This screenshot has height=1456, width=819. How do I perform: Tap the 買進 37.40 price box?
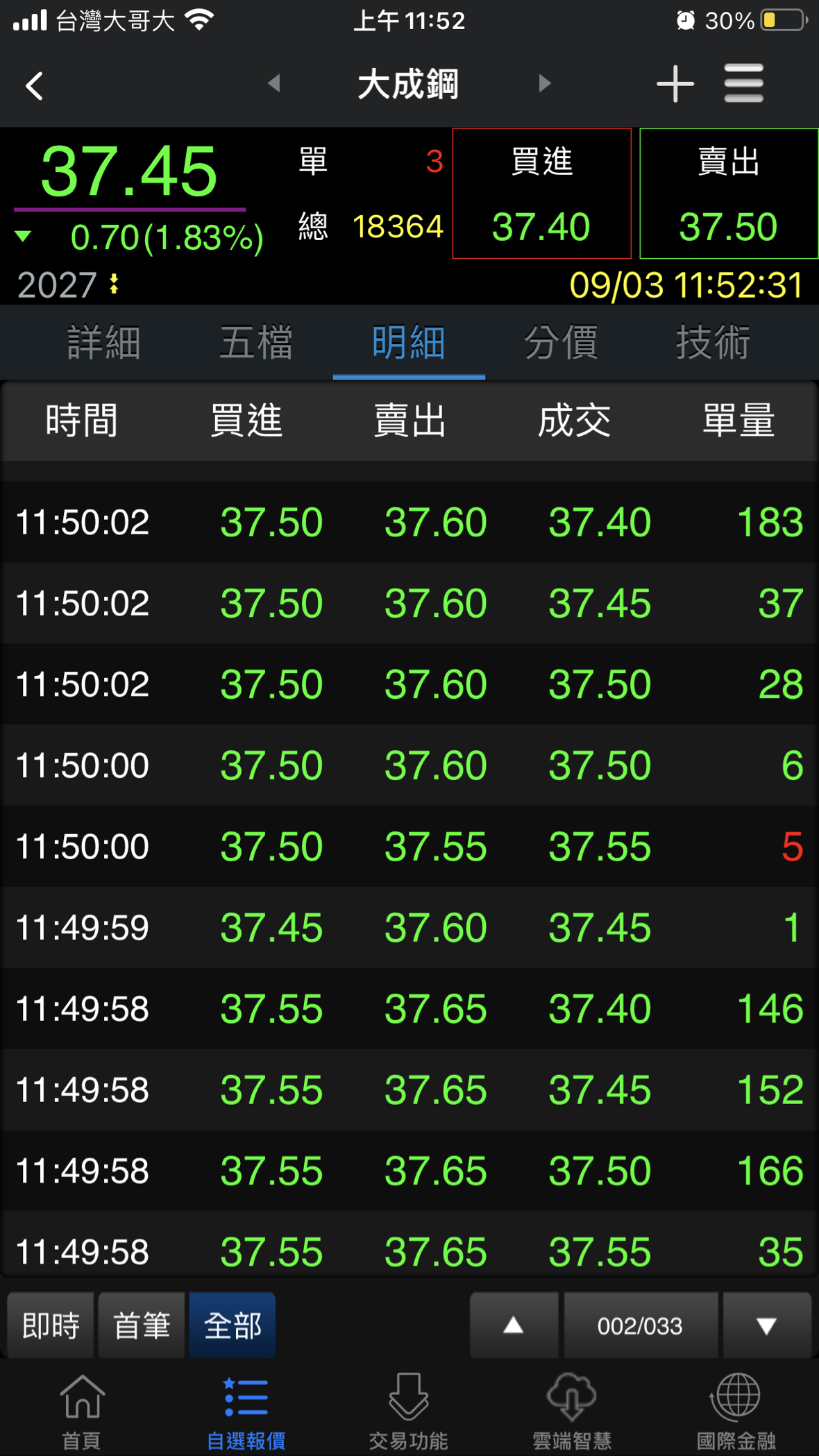tap(541, 194)
